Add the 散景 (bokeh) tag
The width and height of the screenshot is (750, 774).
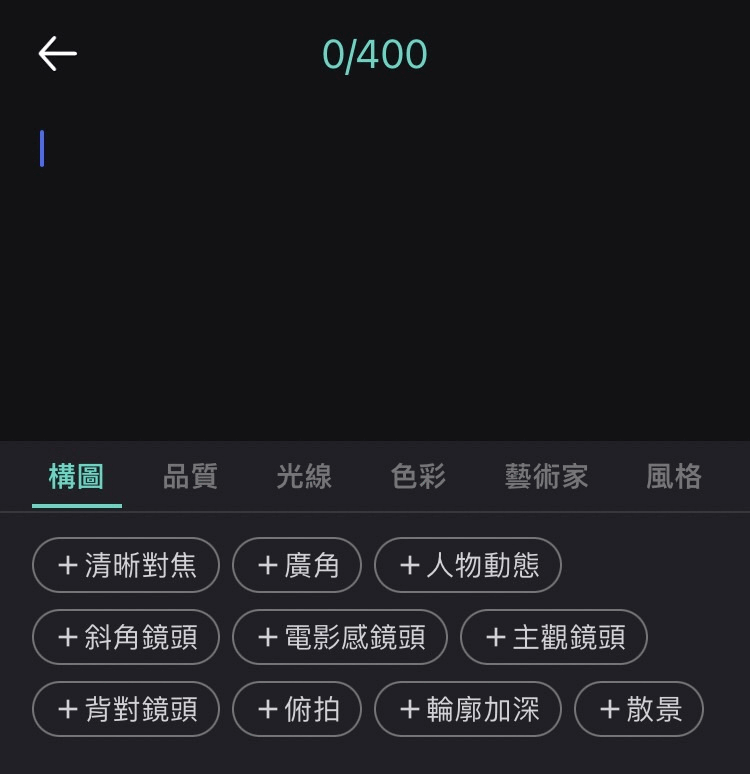pyautogui.click(x=640, y=709)
